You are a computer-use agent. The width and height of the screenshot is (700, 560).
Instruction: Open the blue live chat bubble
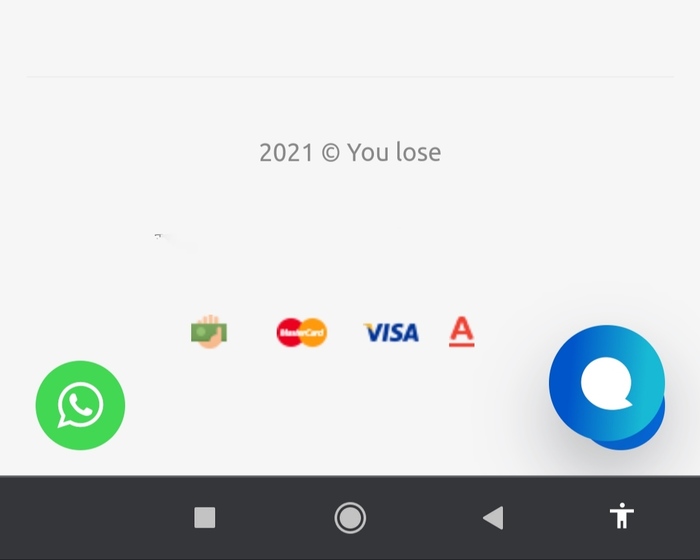607,385
